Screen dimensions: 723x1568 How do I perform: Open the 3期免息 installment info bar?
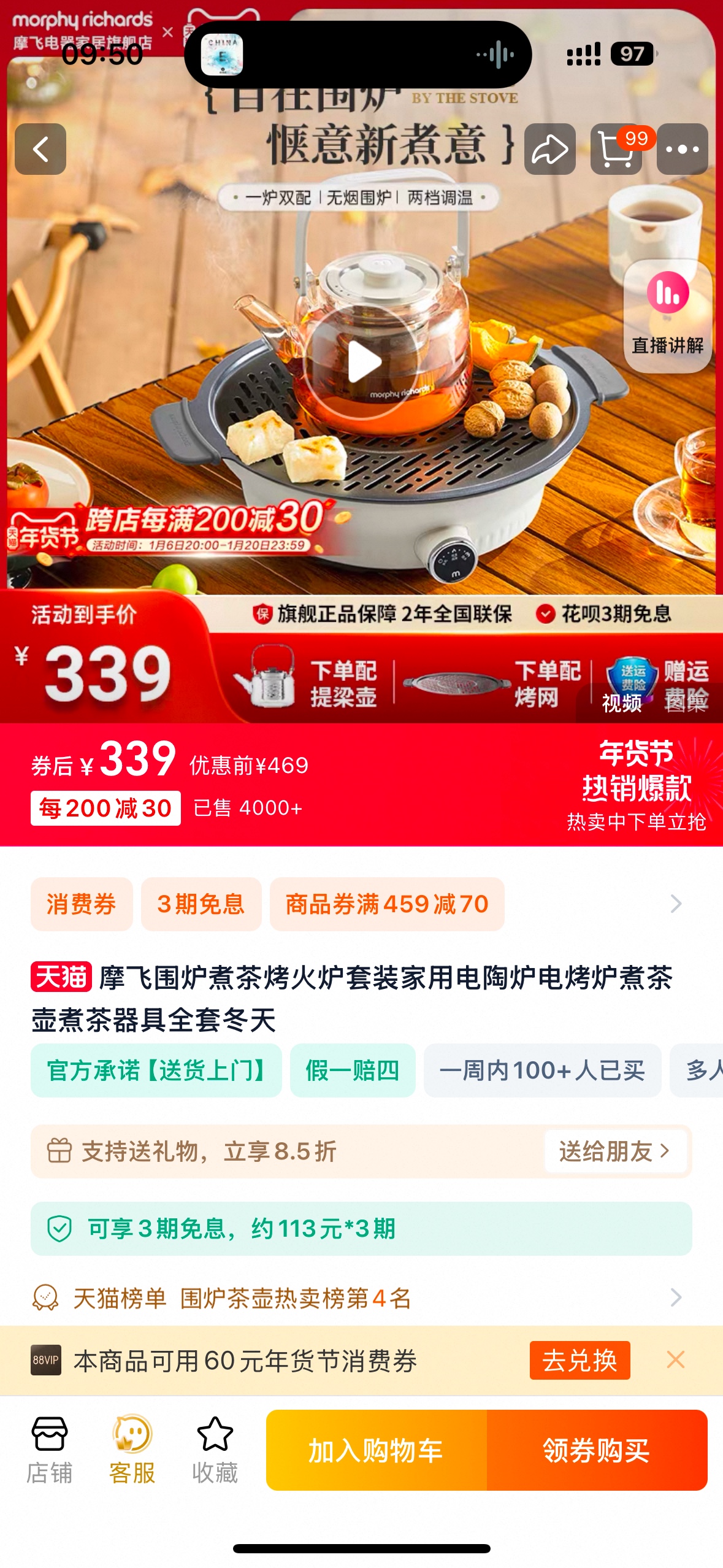pyautogui.click(x=361, y=1228)
